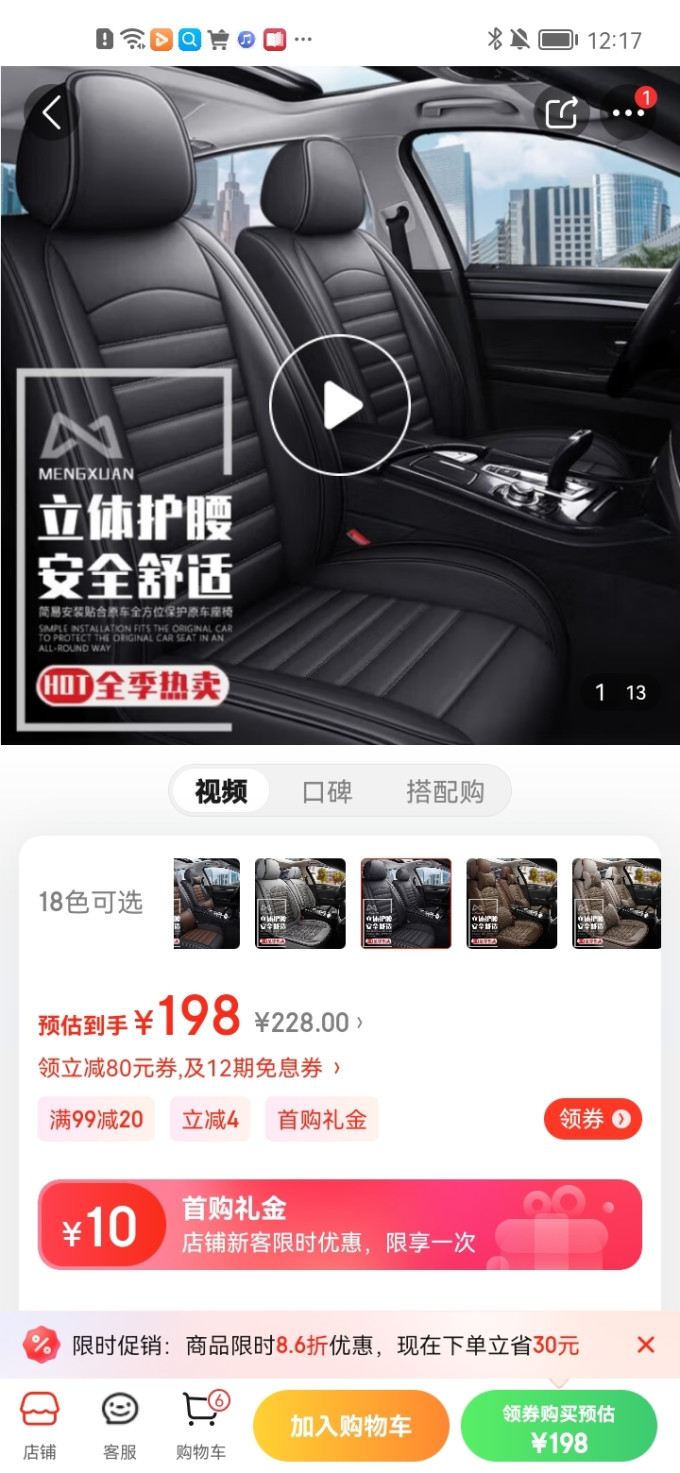Share this car seat cover product
The height and width of the screenshot is (1473, 680).
click(x=562, y=112)
